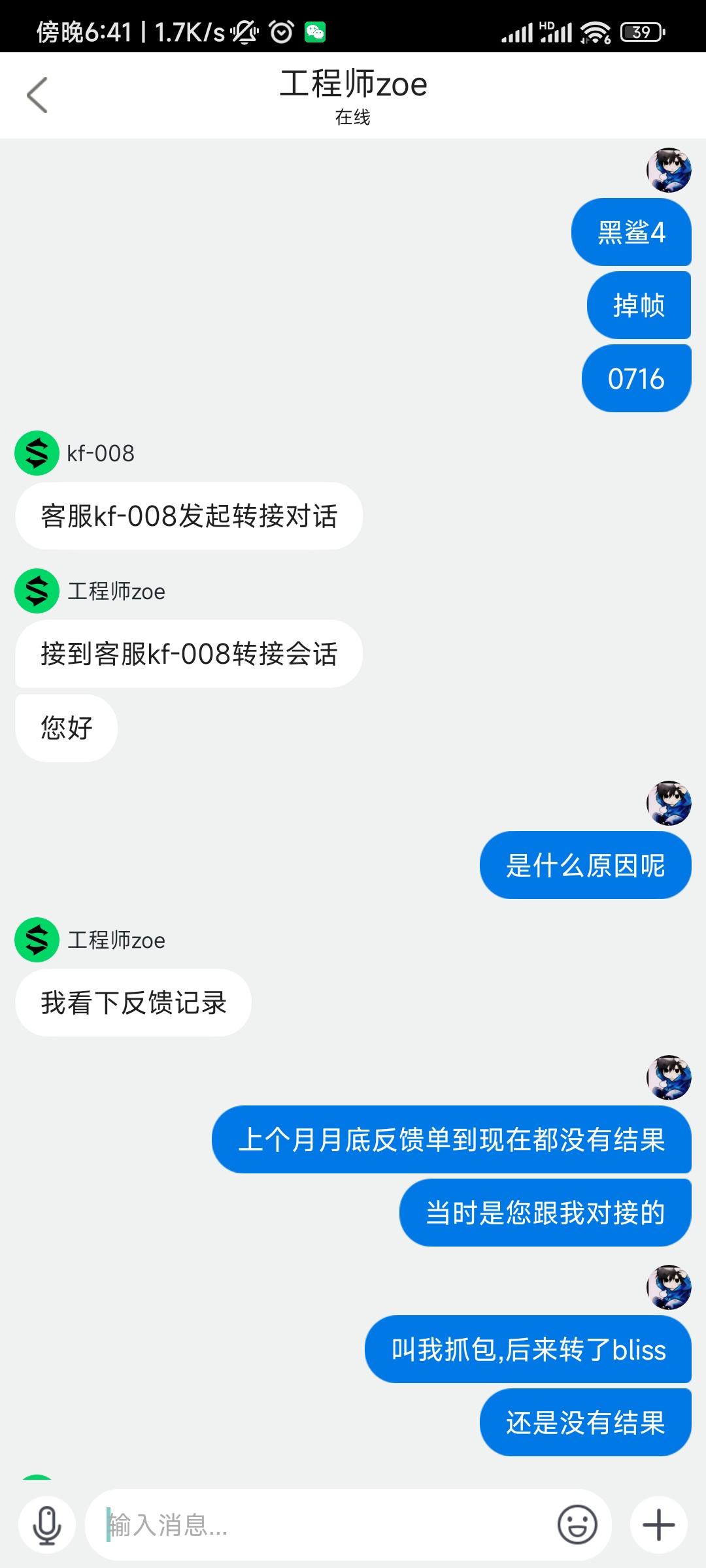Image resolution: width=706 pixels, height=1568 pixels.
Task: Go back from the 工程师zoe chat
Action: point(37,95)
